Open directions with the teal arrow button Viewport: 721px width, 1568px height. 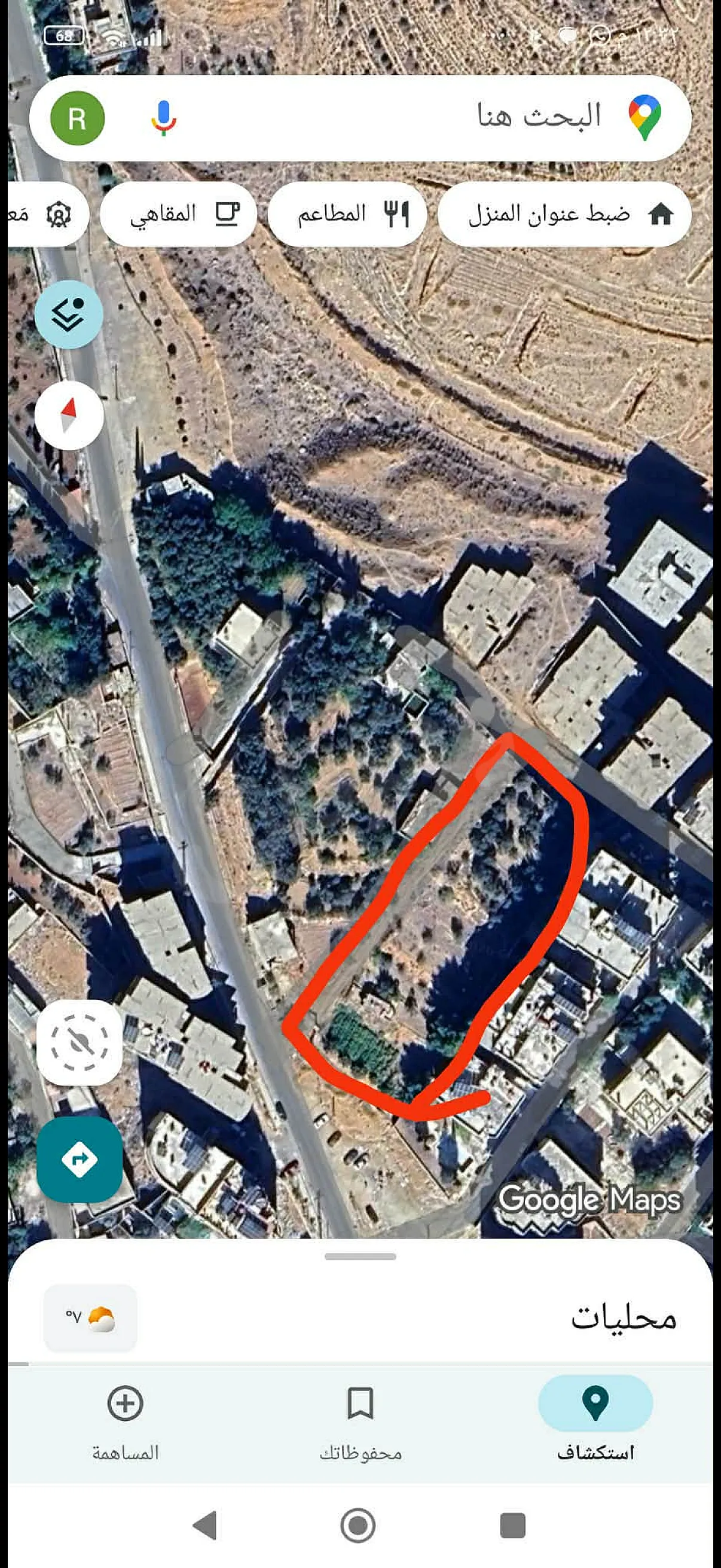click(x=80, y=1159)
